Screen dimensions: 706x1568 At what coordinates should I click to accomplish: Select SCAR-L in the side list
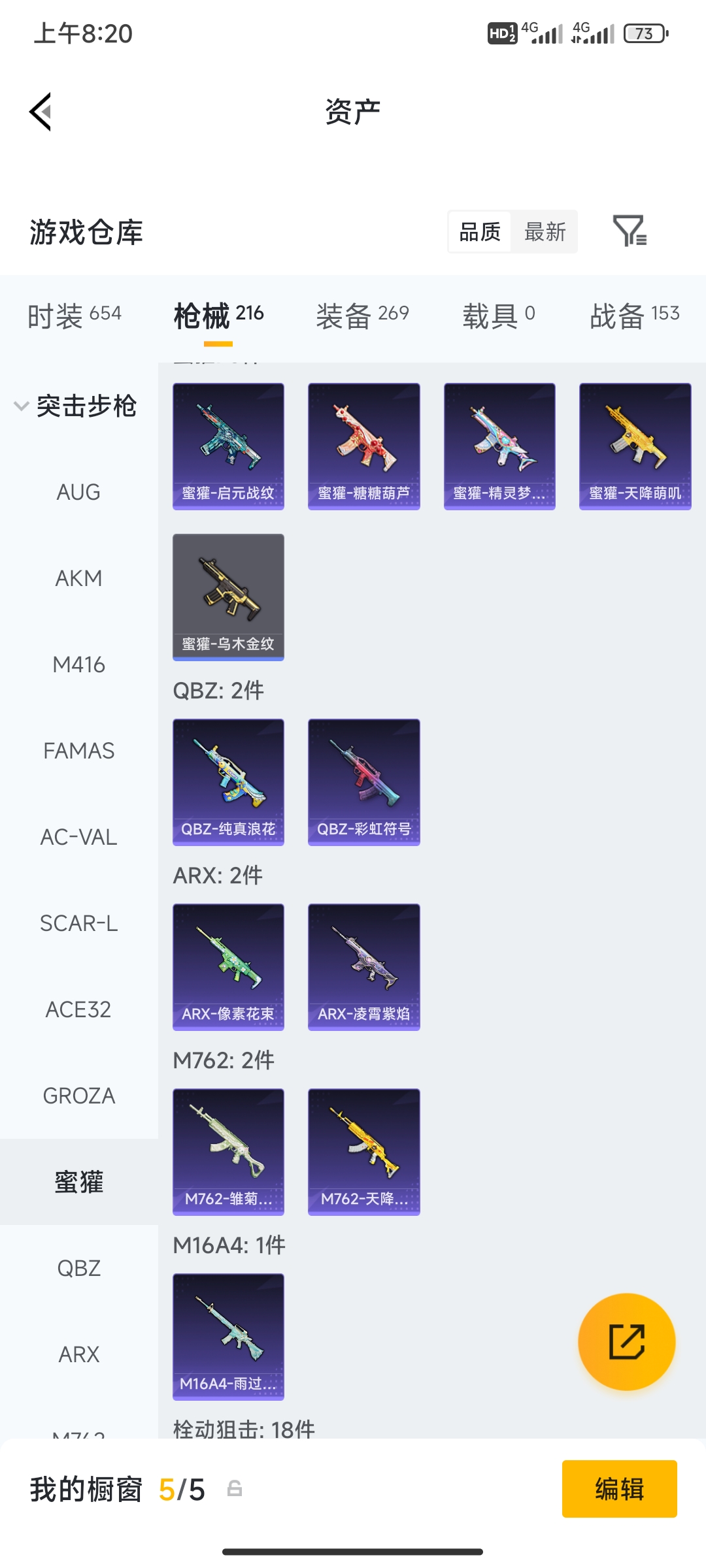79,923
